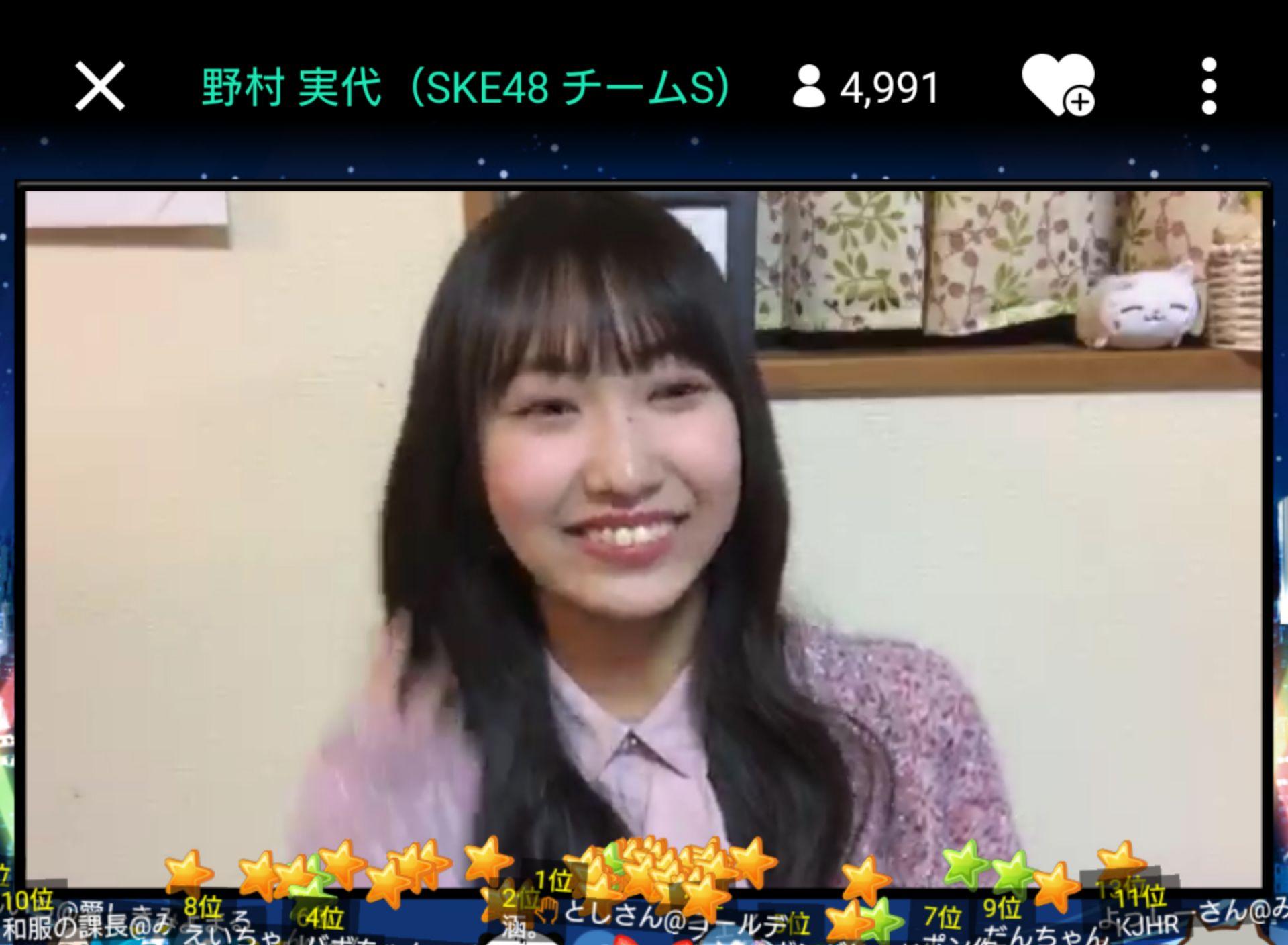The image size is (1288, 945).
Task: Follow room with the heart-plus icon
Action: 1058,86
